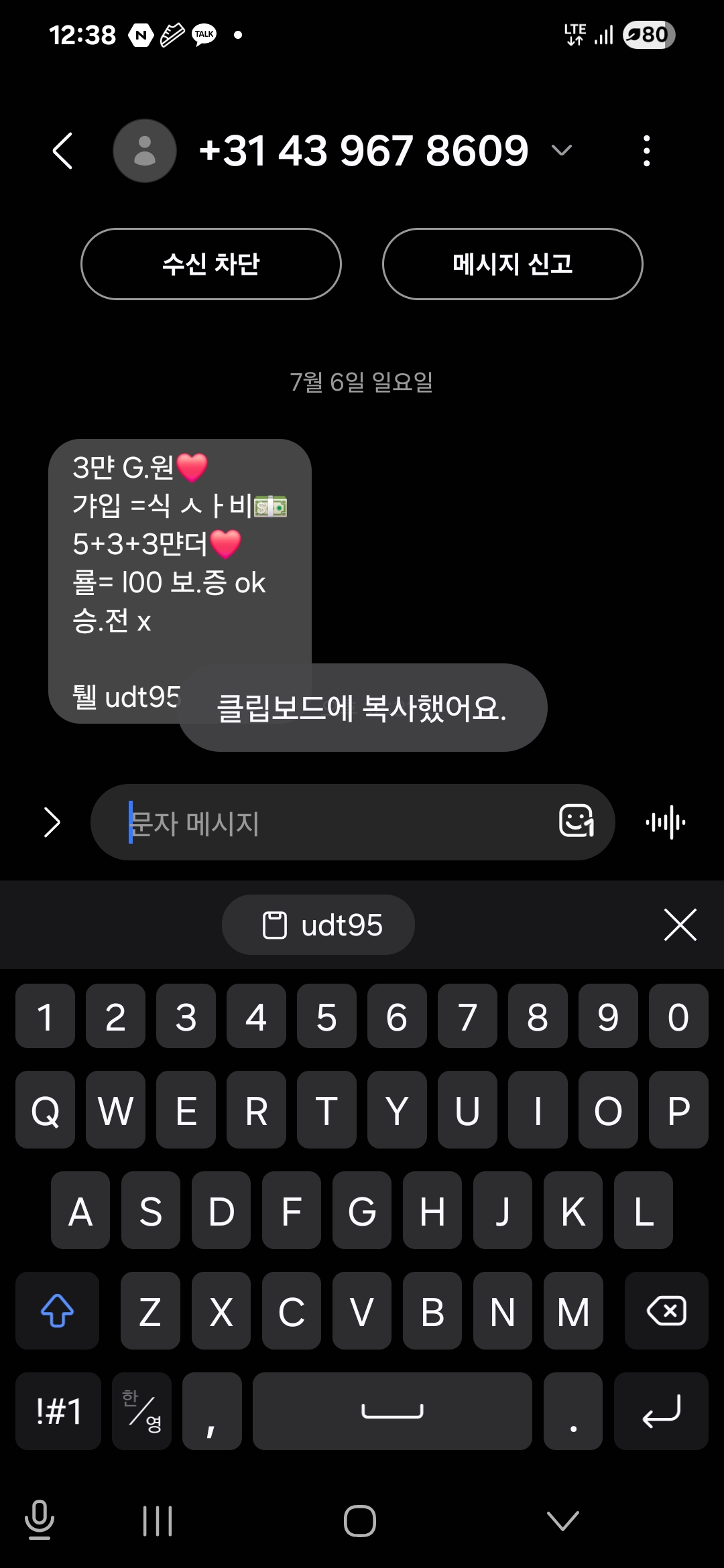Enable shift on the keyboard
The image size is (724, 1568).
click(58, 1311)
